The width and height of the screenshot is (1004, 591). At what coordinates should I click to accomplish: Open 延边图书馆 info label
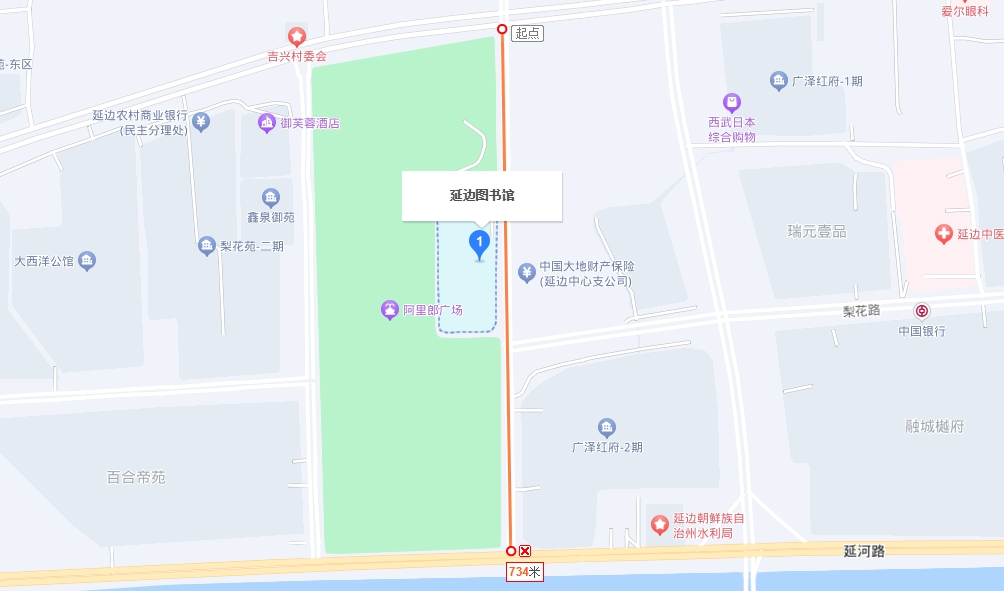point(482,196)
